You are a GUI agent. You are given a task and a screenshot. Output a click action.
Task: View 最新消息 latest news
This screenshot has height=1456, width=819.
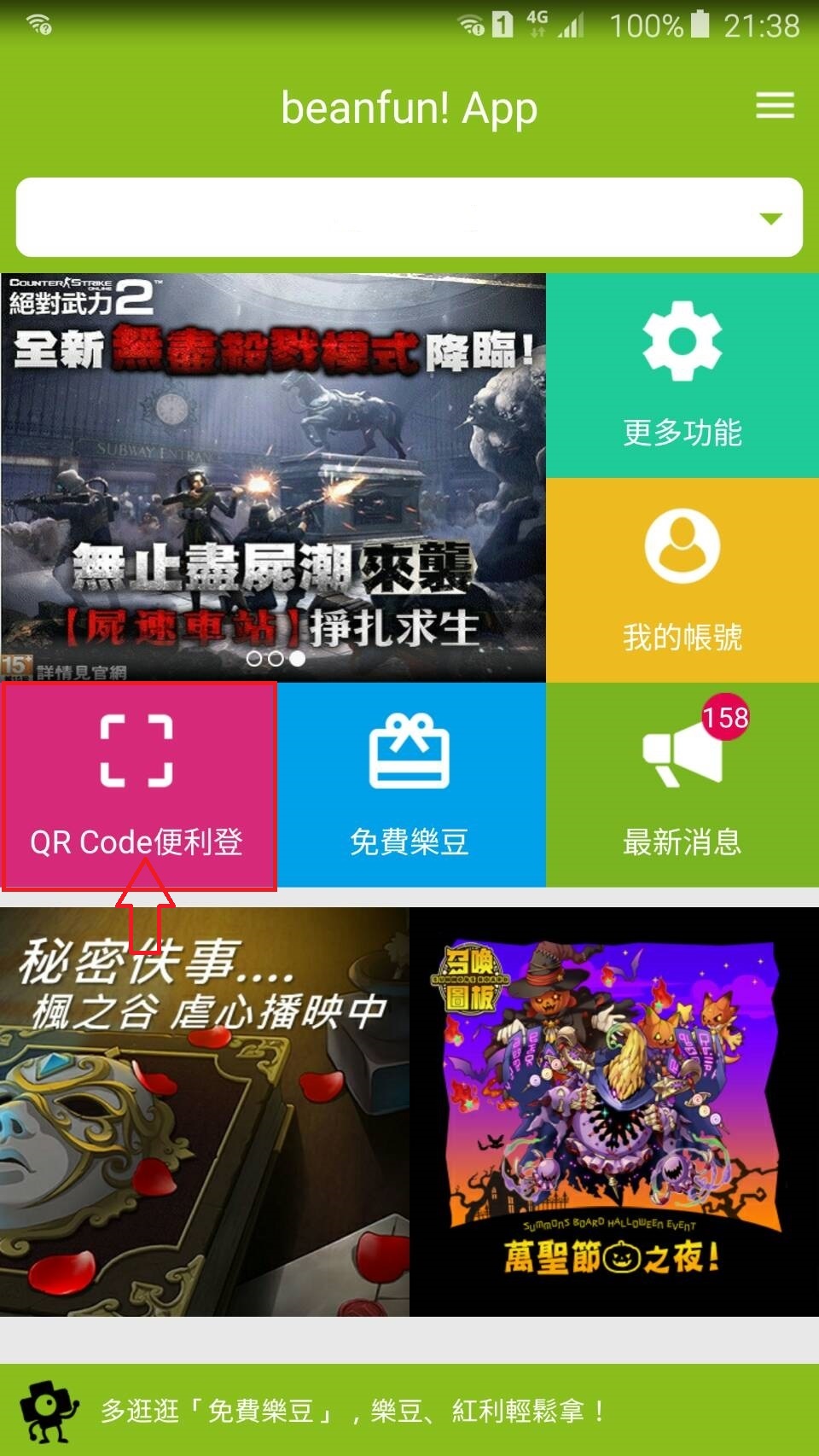pos(682,785)
